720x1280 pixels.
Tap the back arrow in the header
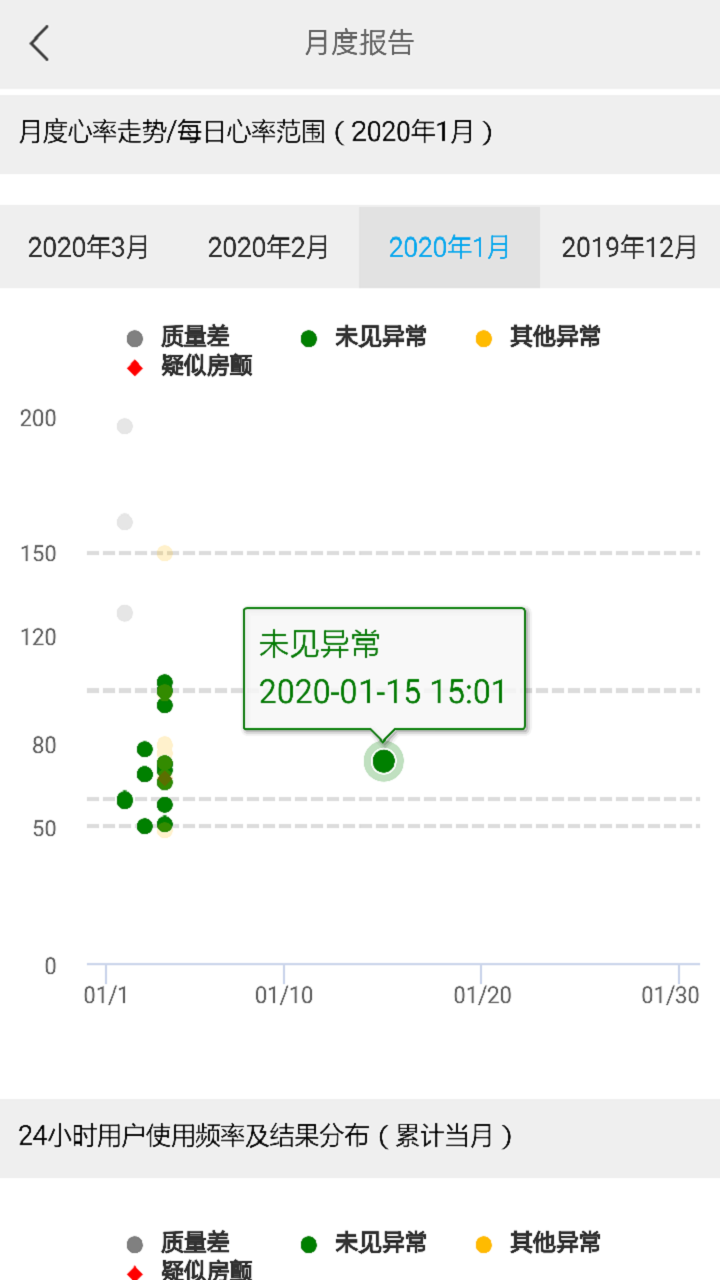38,44
